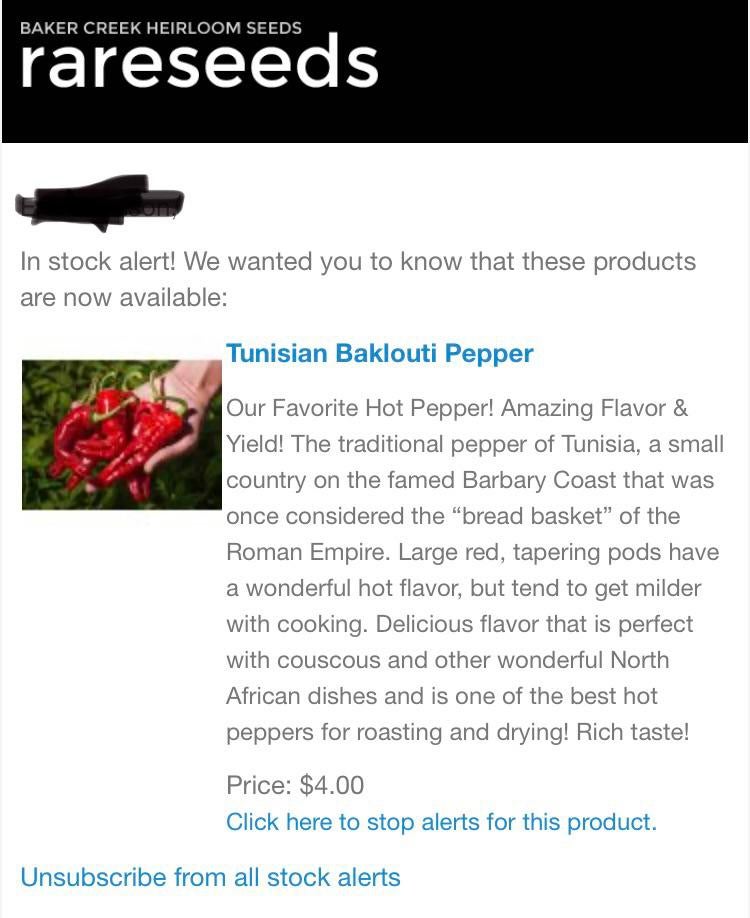Open the Tunisian Baklouti Pepper product link
The height and width of the screenshot is (918, 750).
tap(379, 353)
